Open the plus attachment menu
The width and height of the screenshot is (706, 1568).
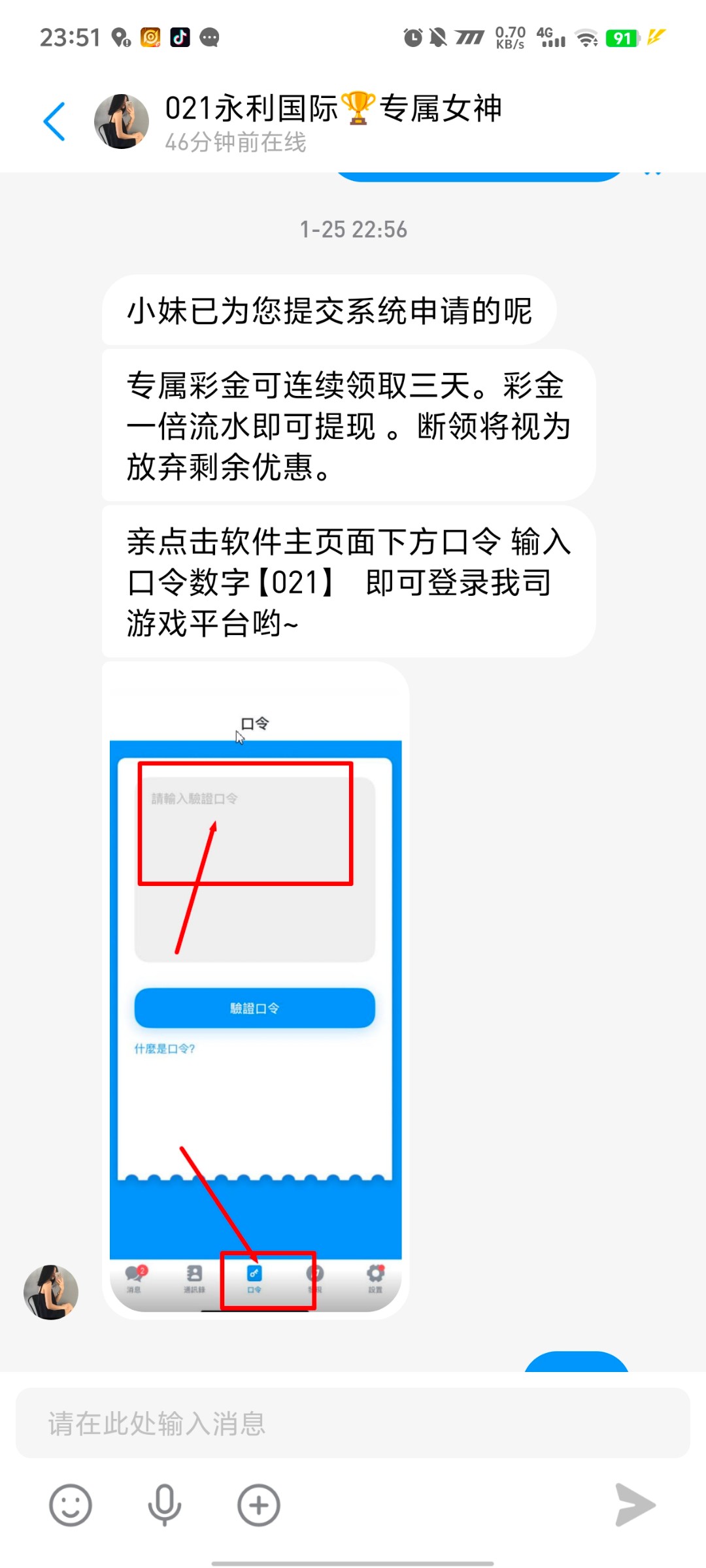(258, 1505)
